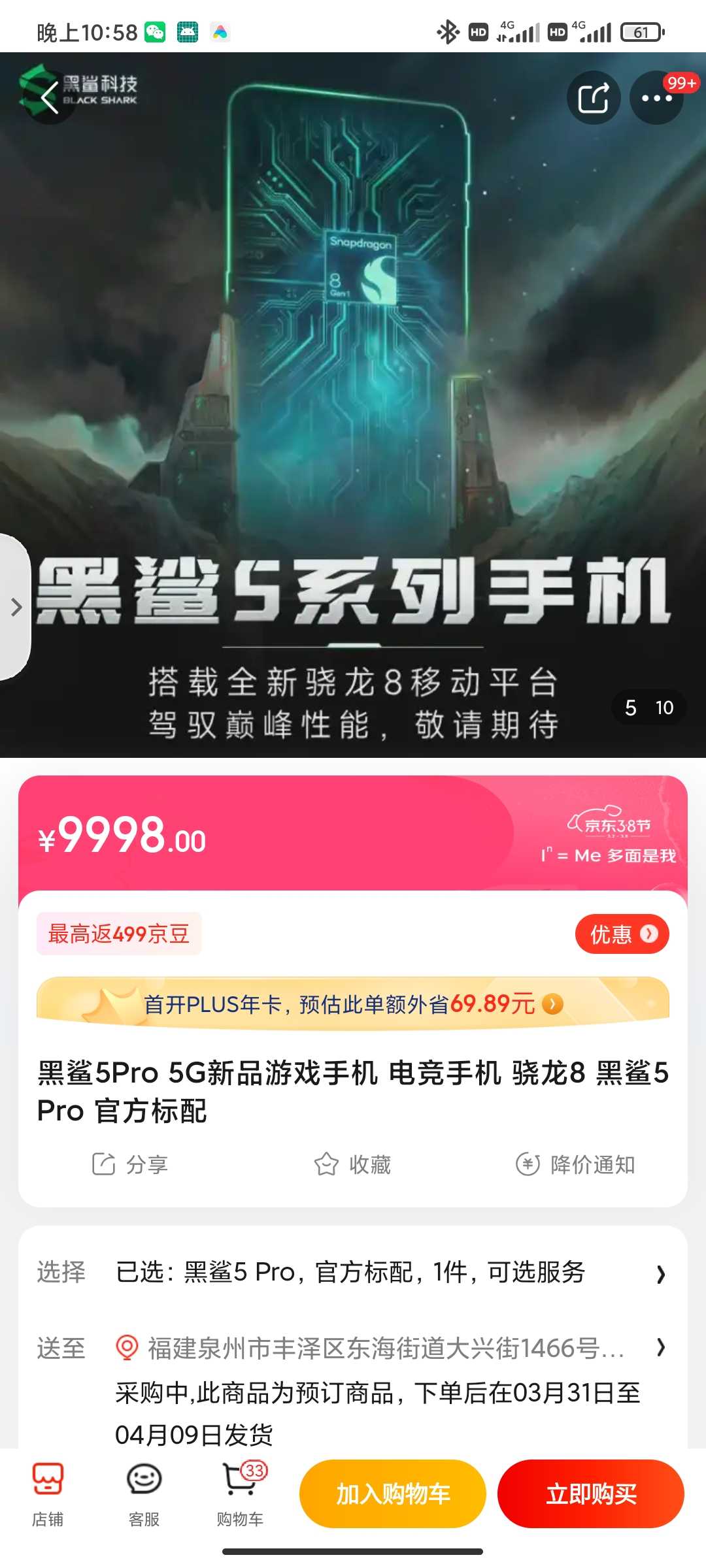Open the product banner image
The height and width of the screenshot is (1568, 706).
[353, 405]
